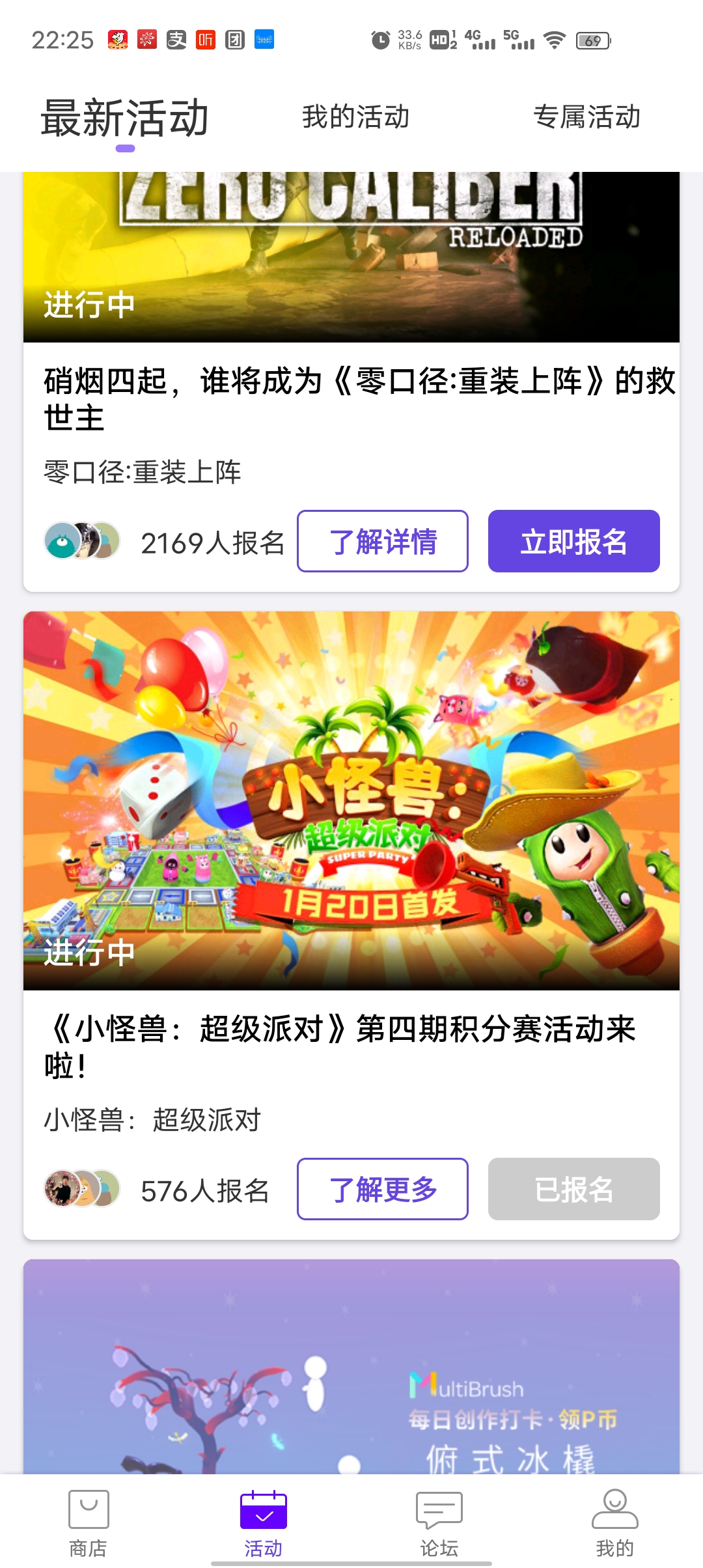
Task: Open the Wi-Fi status icon
Action: (555, 41)
